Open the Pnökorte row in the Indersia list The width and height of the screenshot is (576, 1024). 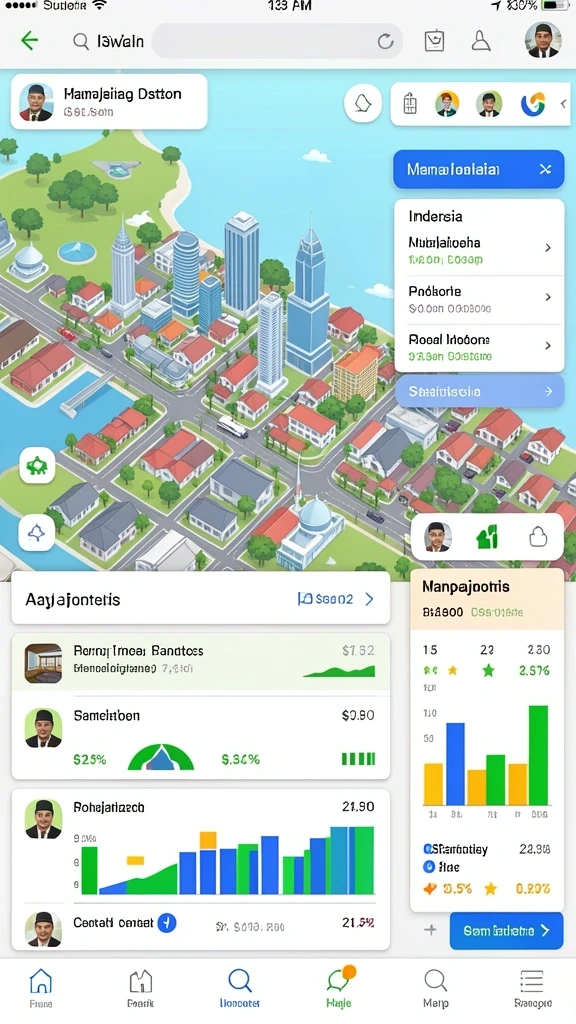tap(479, 299)
